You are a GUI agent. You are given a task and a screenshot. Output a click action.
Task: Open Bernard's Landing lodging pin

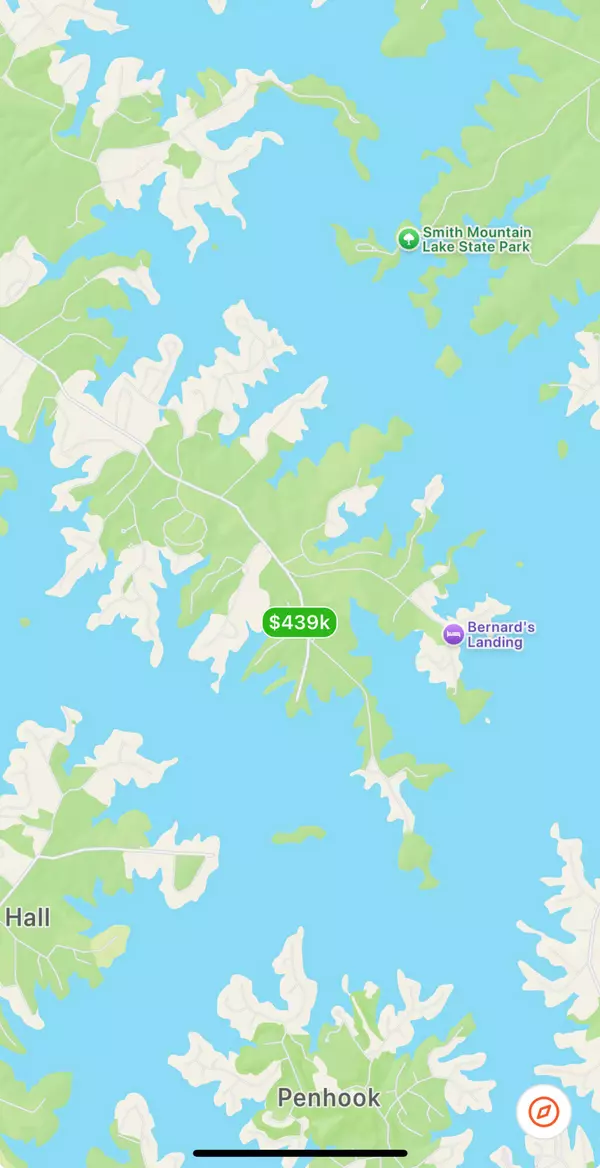[x=454, y=634]
